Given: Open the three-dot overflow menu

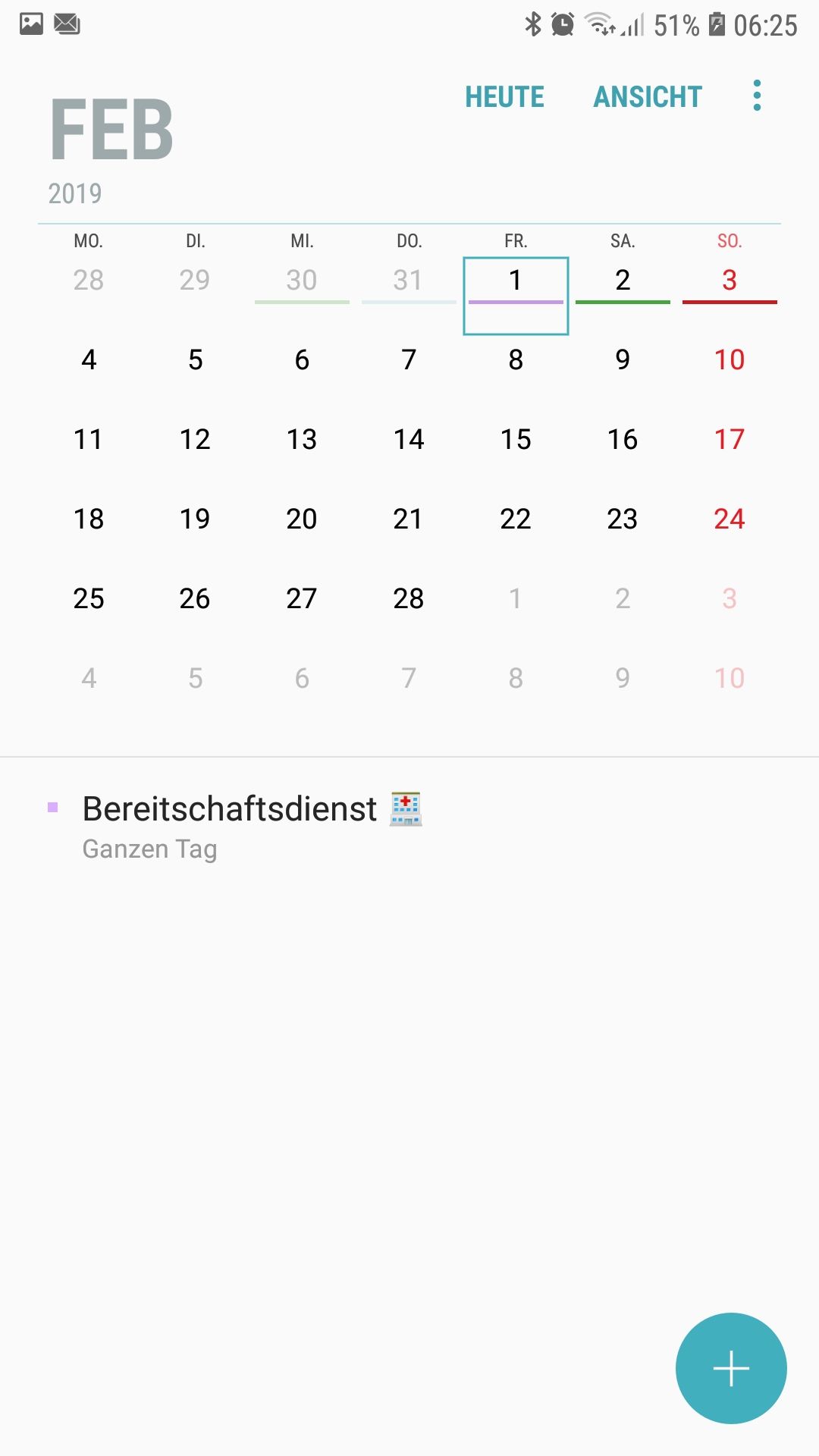Looking at the screenshot, I should click(x=757, y=96).
